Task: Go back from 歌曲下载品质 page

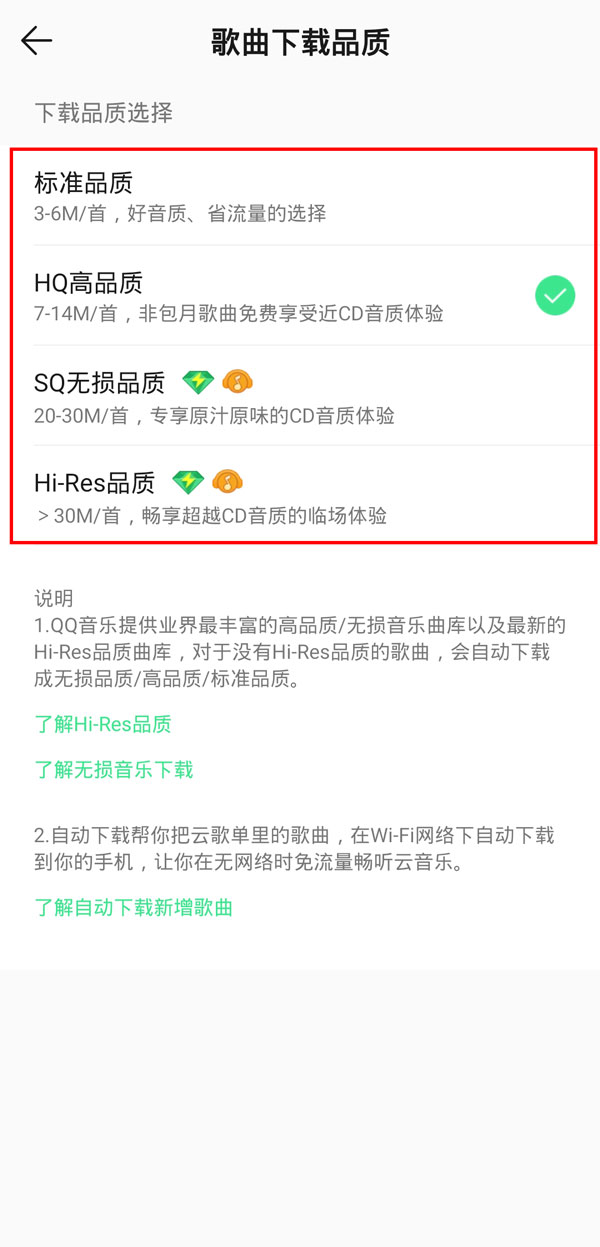Action: [37, 41]
